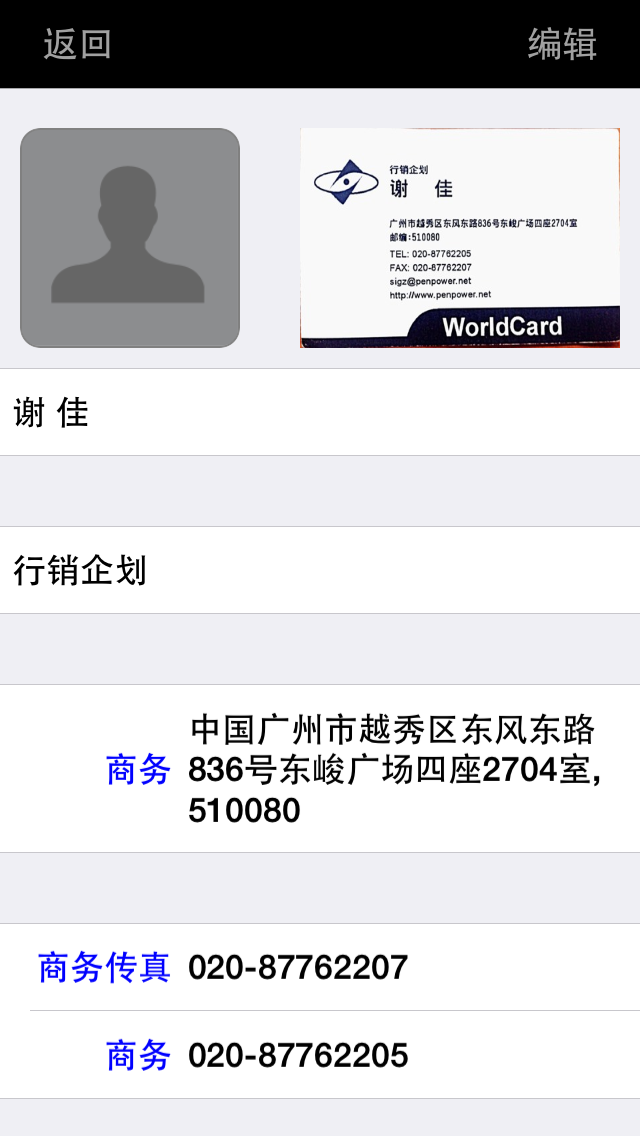Open the 商务 address in Guangzhou
This screenshot has width=640, height=1136.
click(394, 769)
